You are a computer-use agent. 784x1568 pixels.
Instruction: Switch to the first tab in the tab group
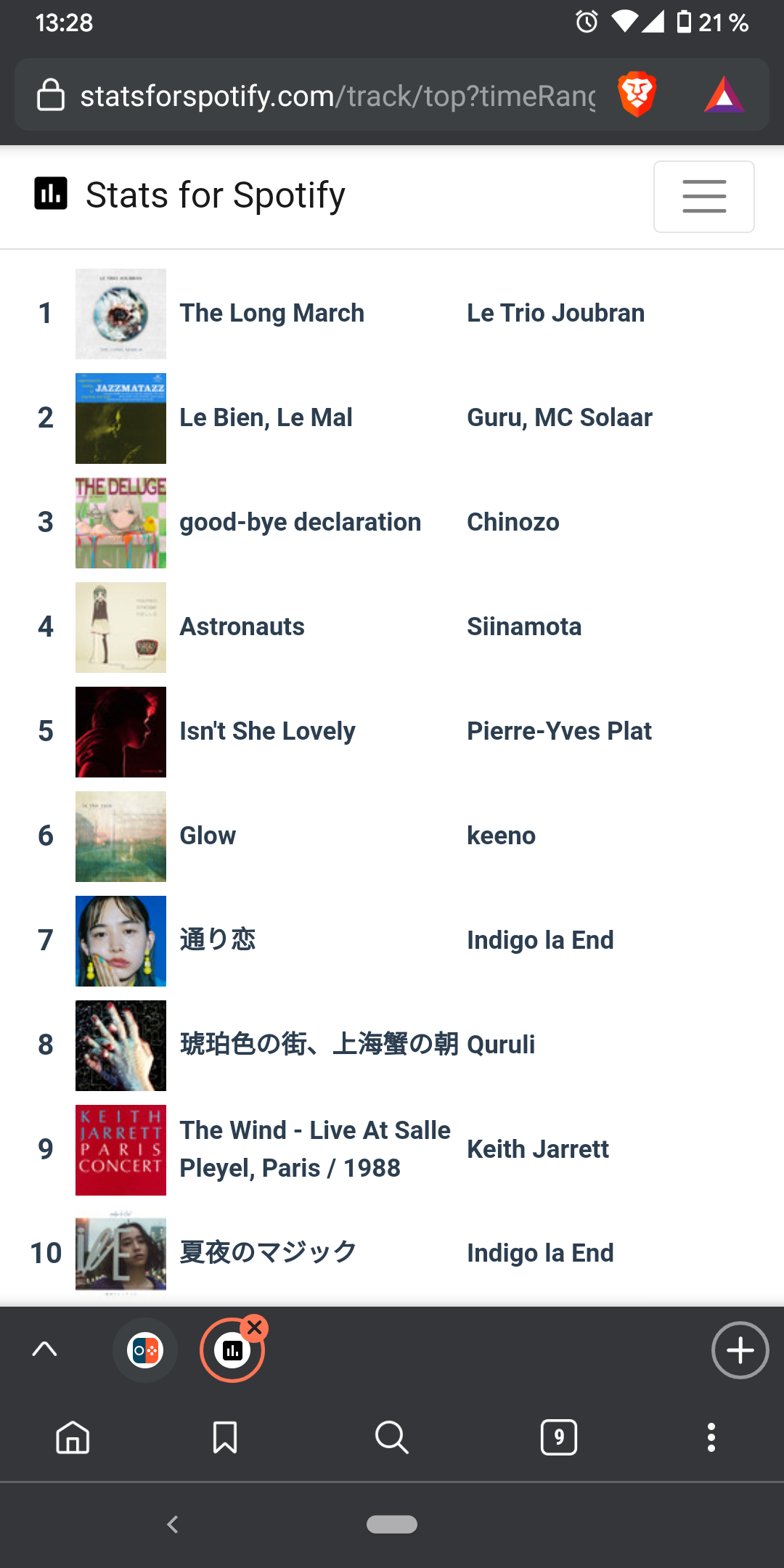point(145,1350)
